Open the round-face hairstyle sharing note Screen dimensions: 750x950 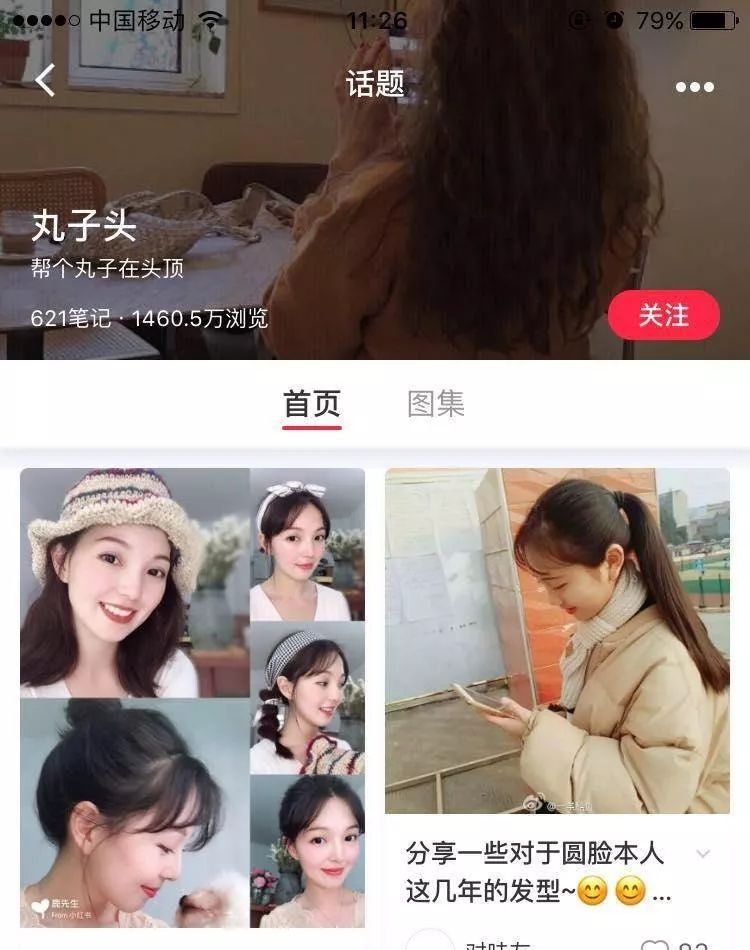point(557,640)
